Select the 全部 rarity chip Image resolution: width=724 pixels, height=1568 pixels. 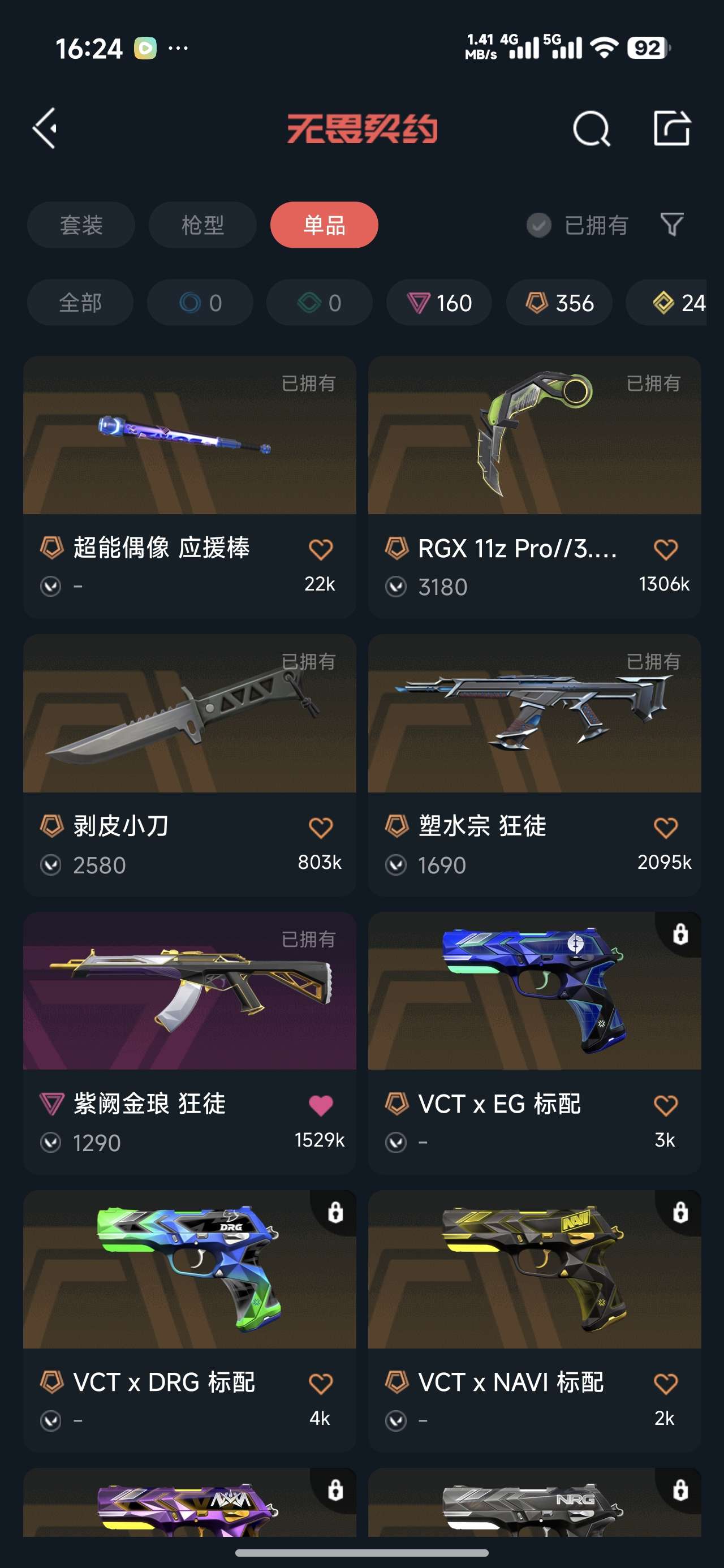coord(80,303)
